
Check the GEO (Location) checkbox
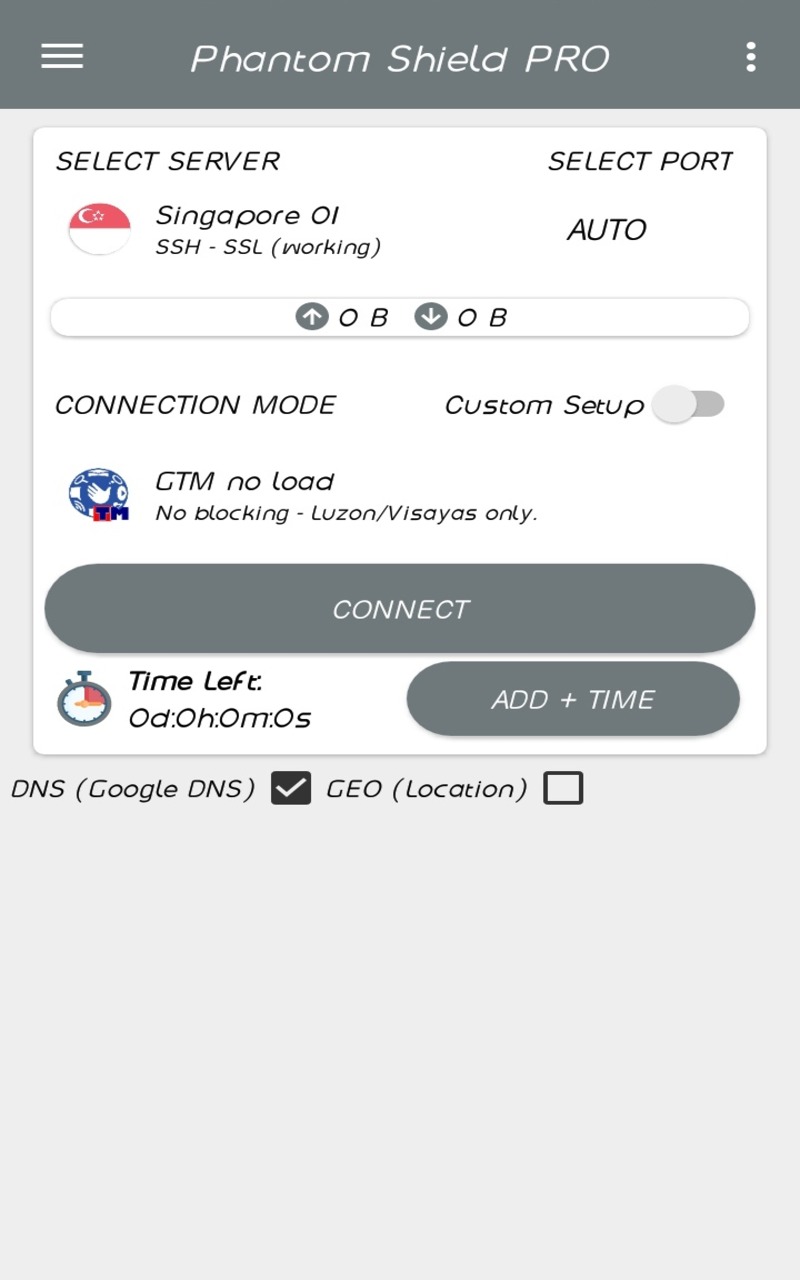tap(563, 789)
